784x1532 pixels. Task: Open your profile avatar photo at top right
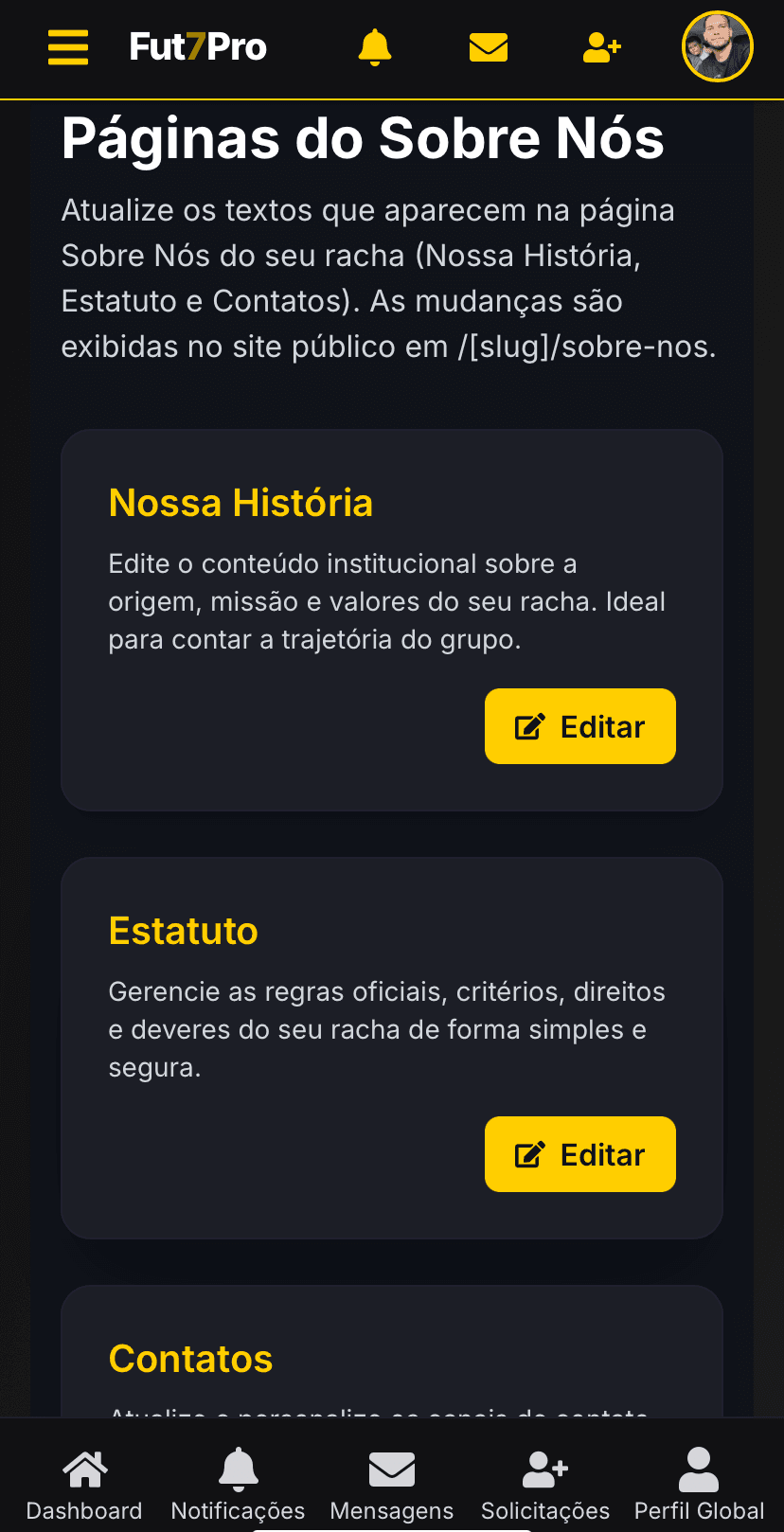(x=717, y=46)
